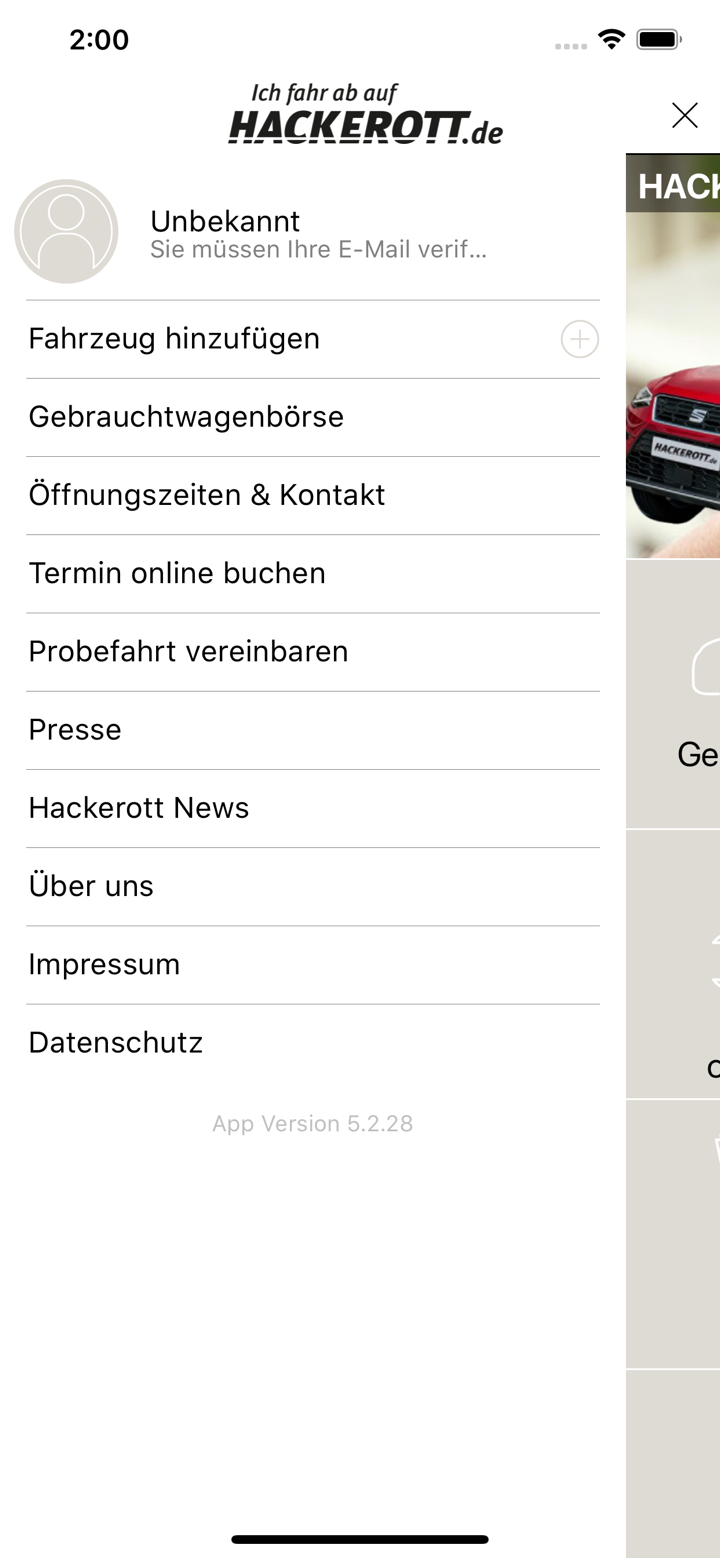Tap the plus icon to add a vehicle
The width and height of the screenshot is (720, 1558).
(579, 338)
